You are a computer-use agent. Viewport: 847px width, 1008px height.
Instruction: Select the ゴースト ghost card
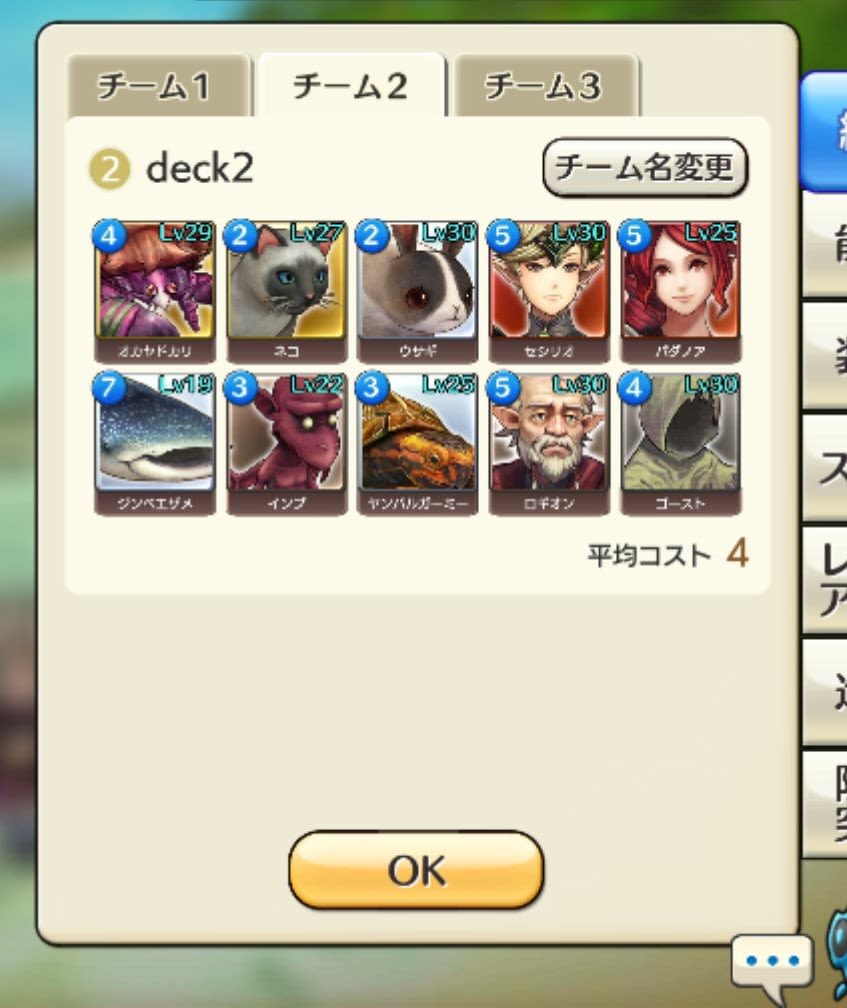coord(680,441)
